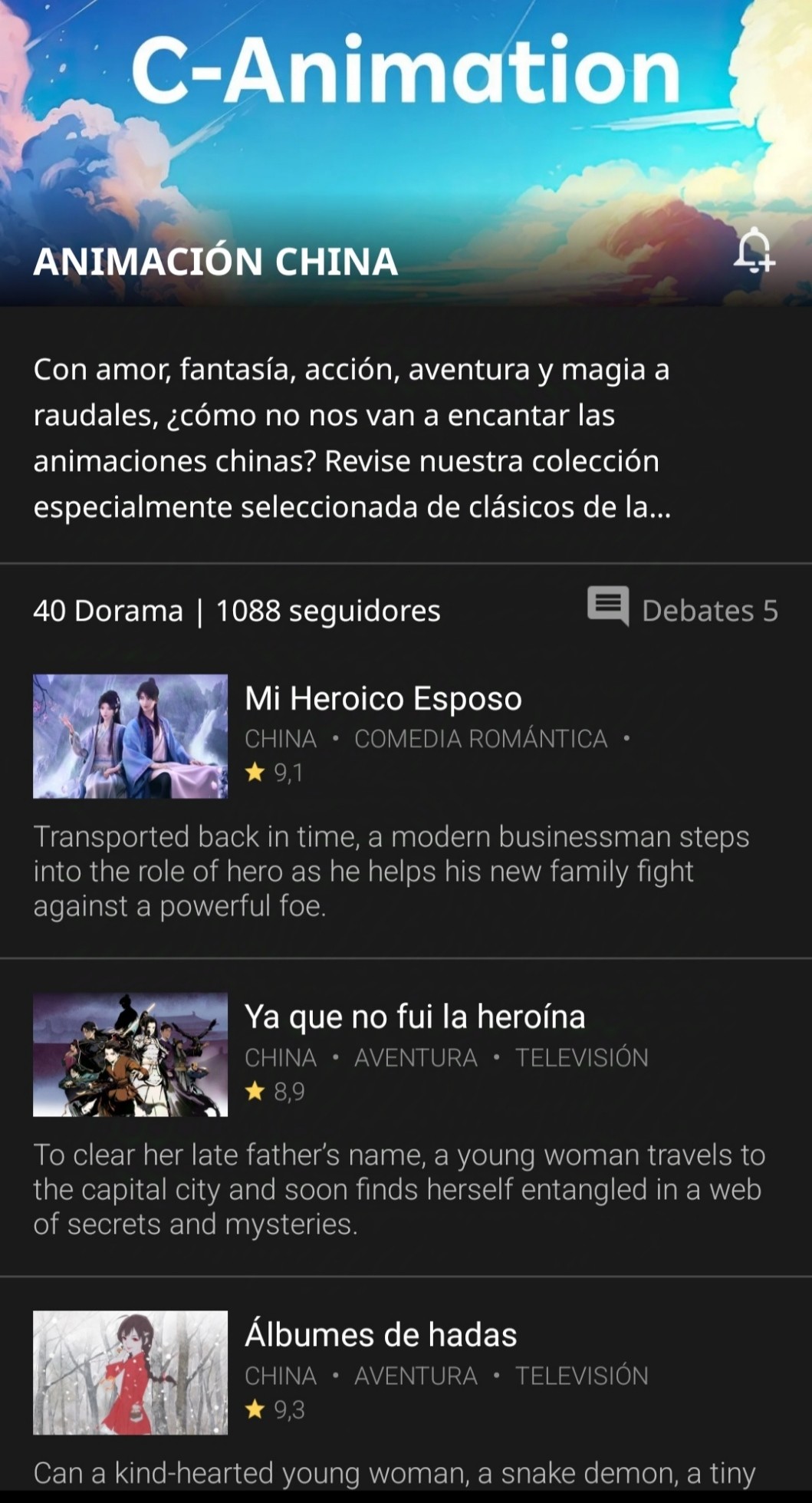Follow this collection with the bell icon
The height and width of the screenshot is (1503, 812).
tap(754, 250)
